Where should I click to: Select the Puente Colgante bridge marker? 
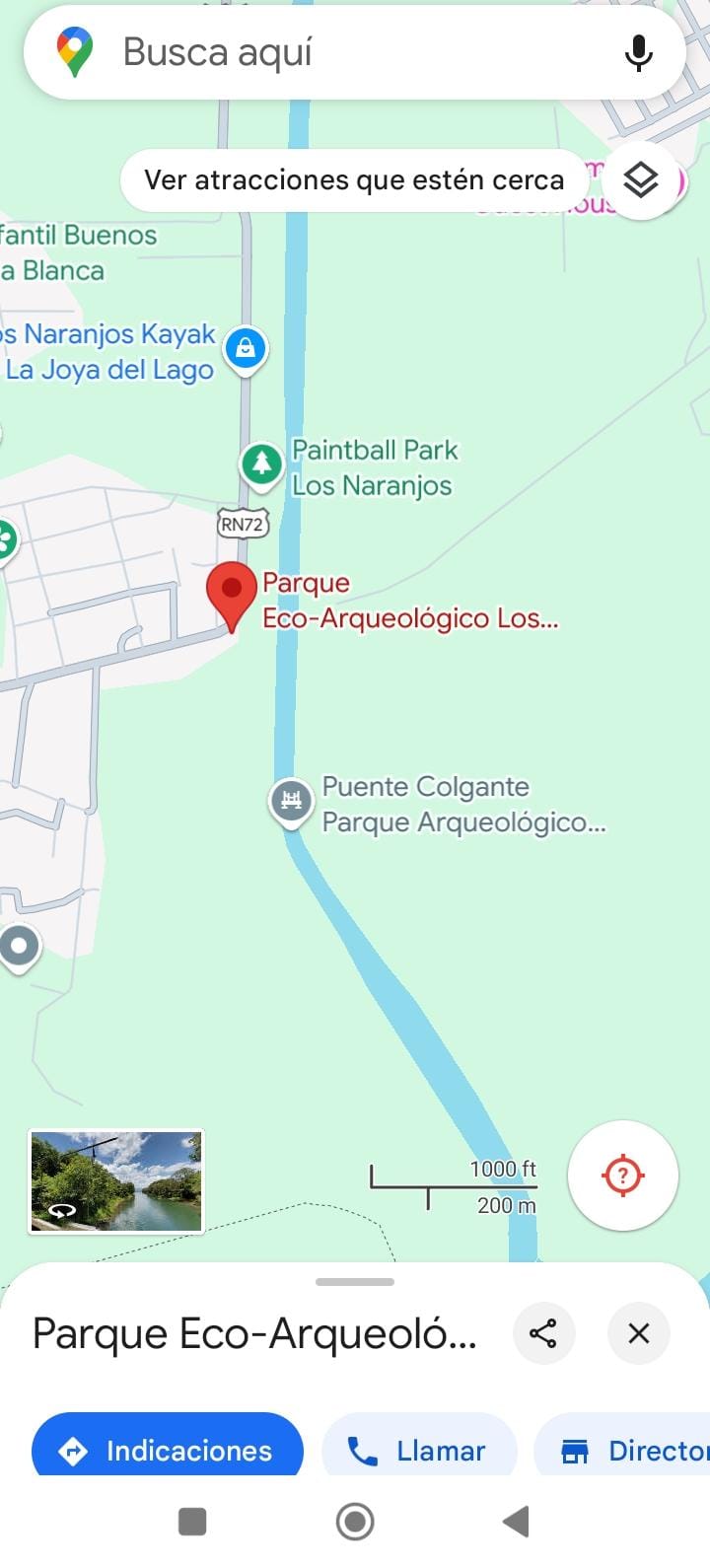(291, 800)
